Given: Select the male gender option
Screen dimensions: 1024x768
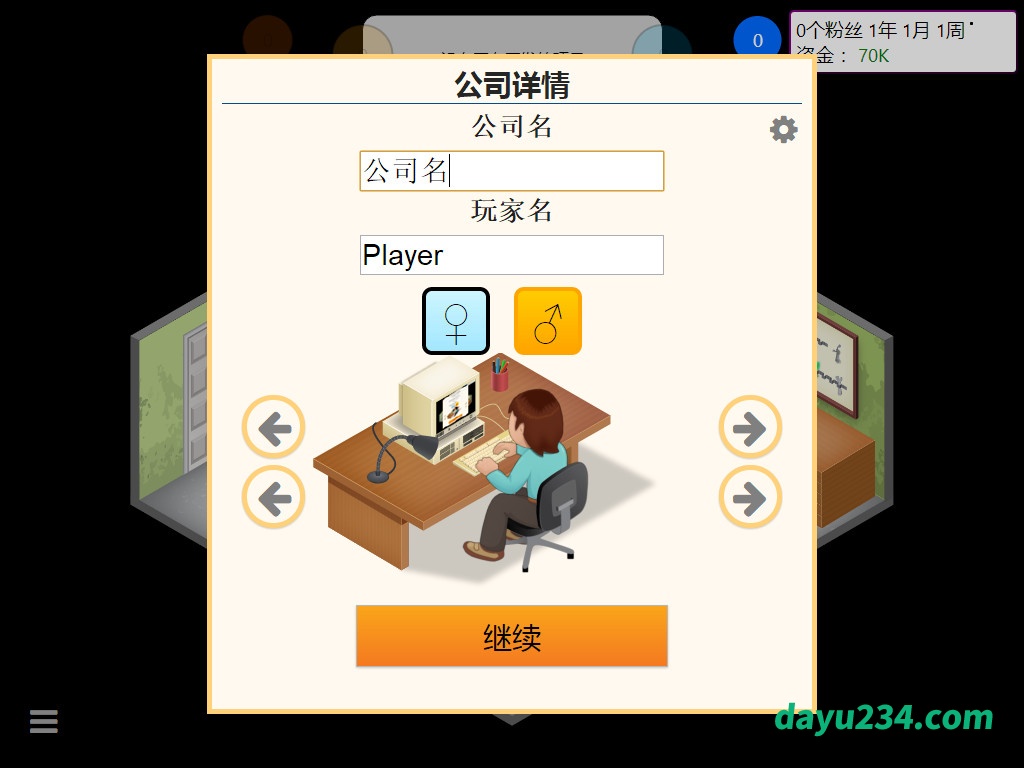Looking at the screenshot, I should click(x=547, y=321).
